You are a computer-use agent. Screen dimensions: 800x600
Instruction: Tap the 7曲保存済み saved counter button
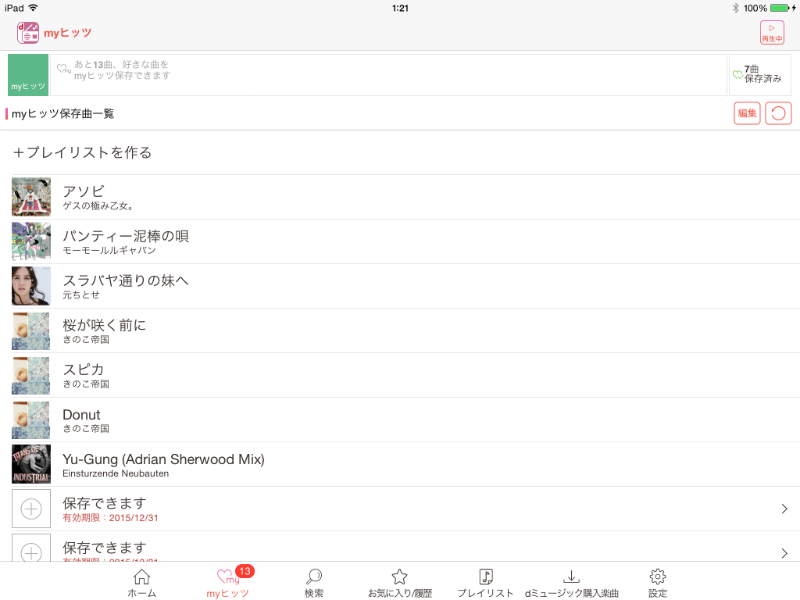757,74
